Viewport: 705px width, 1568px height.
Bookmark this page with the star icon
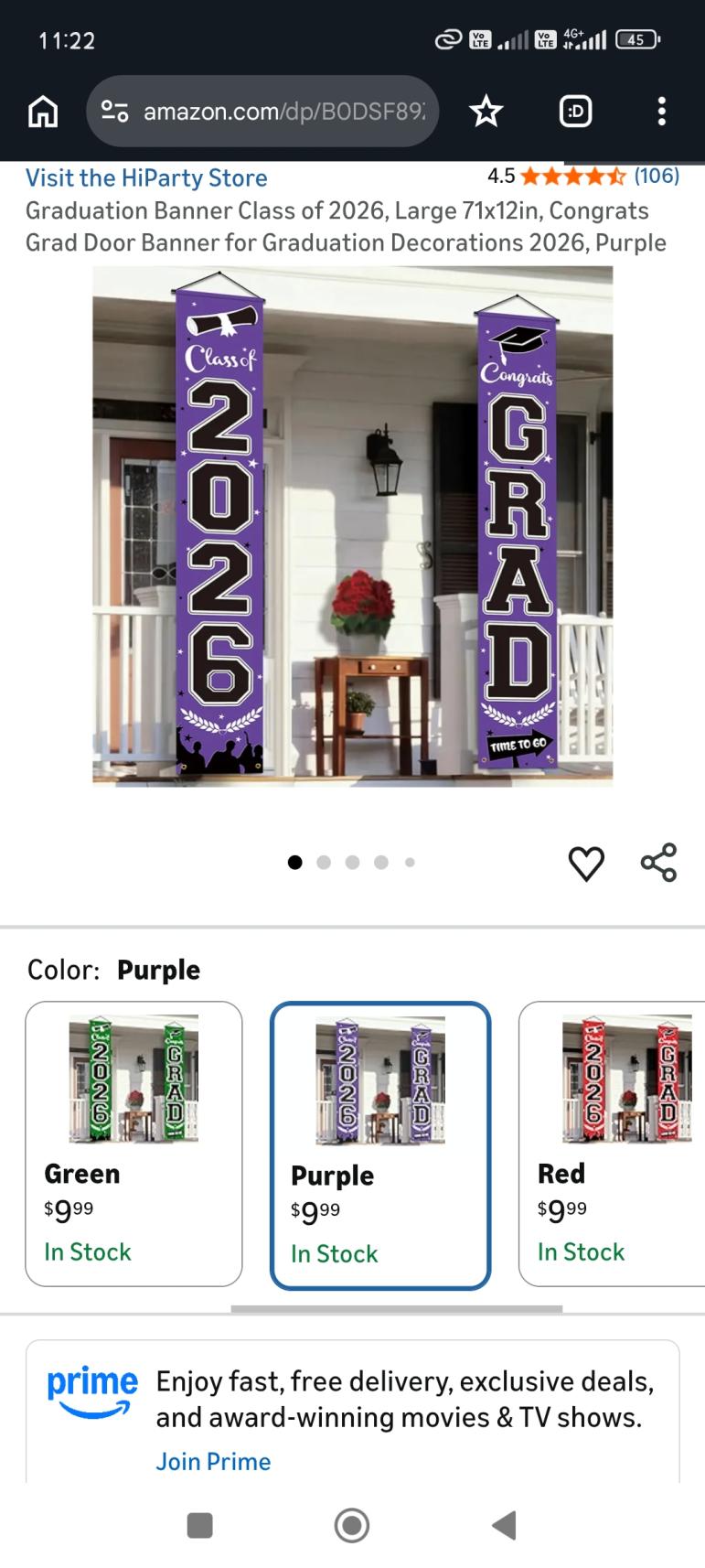[x=486, y=112]
